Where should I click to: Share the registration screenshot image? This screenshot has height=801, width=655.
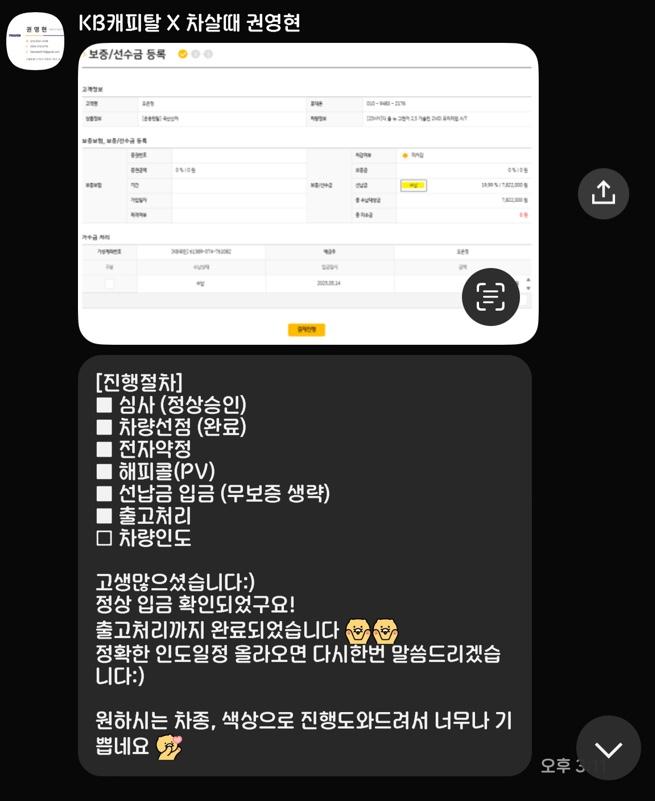click(x=603, y=193)
